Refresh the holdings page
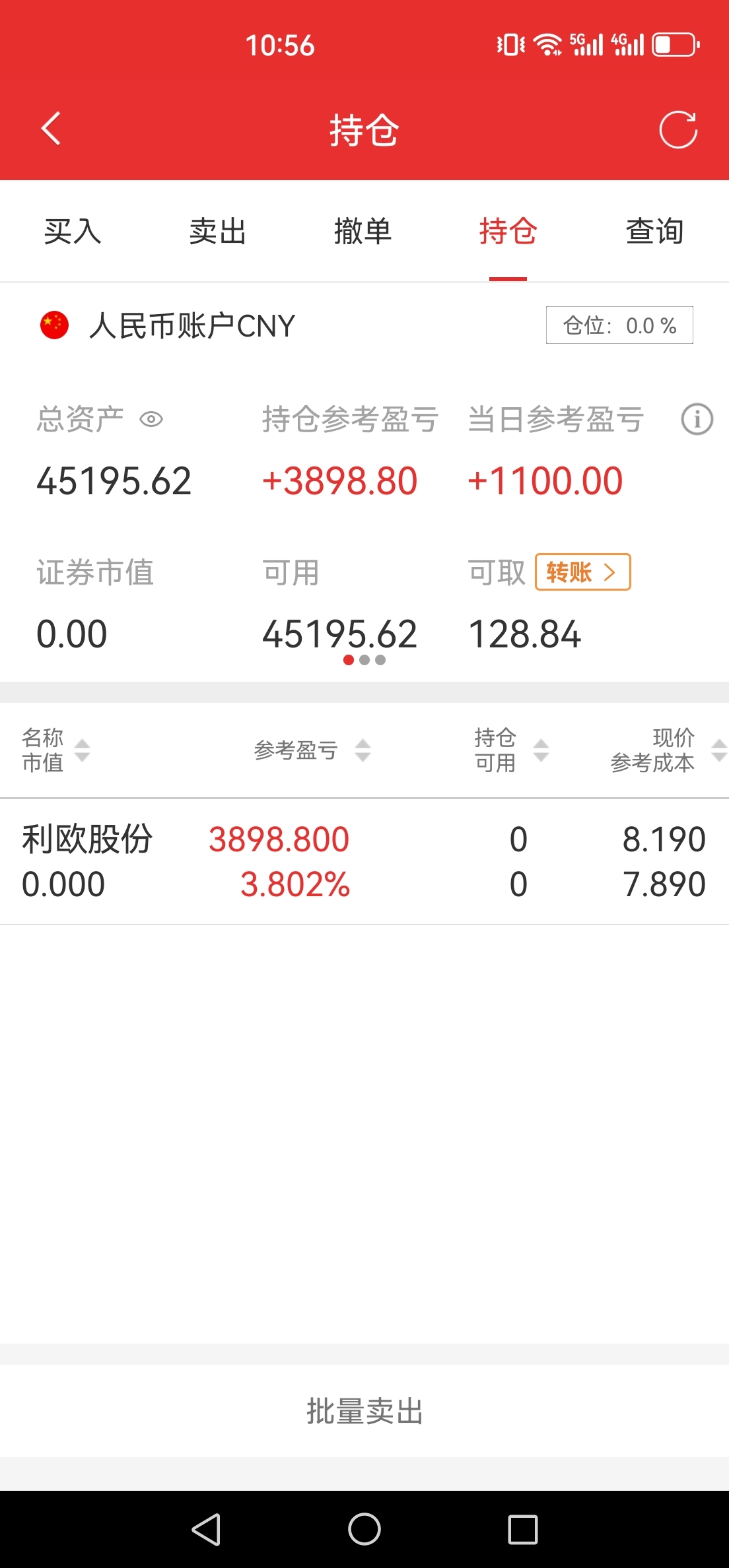This screenshot has height=1568, width=729. click(x=678, y=129)
